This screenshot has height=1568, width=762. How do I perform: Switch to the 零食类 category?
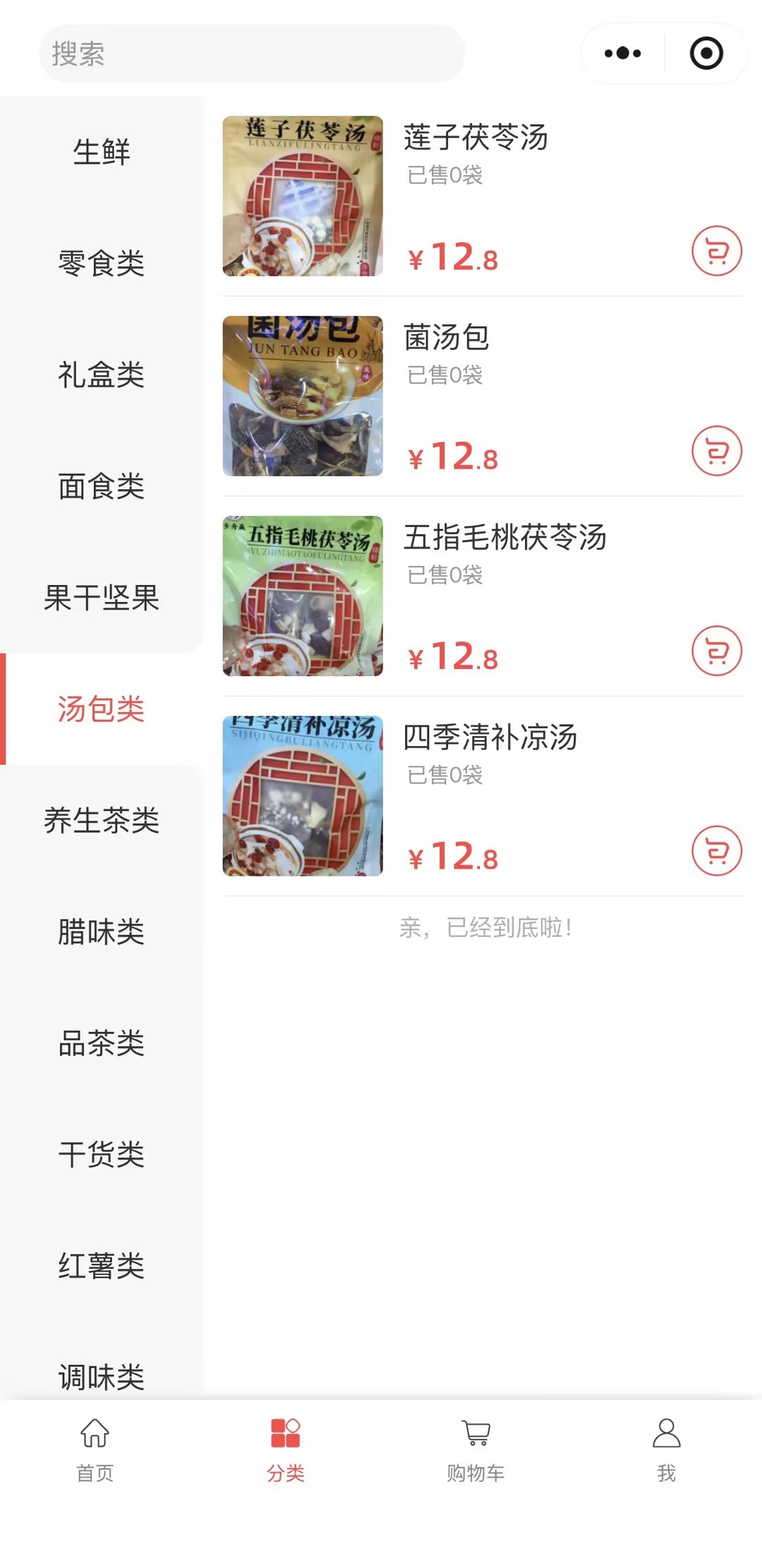pos(102,263)
